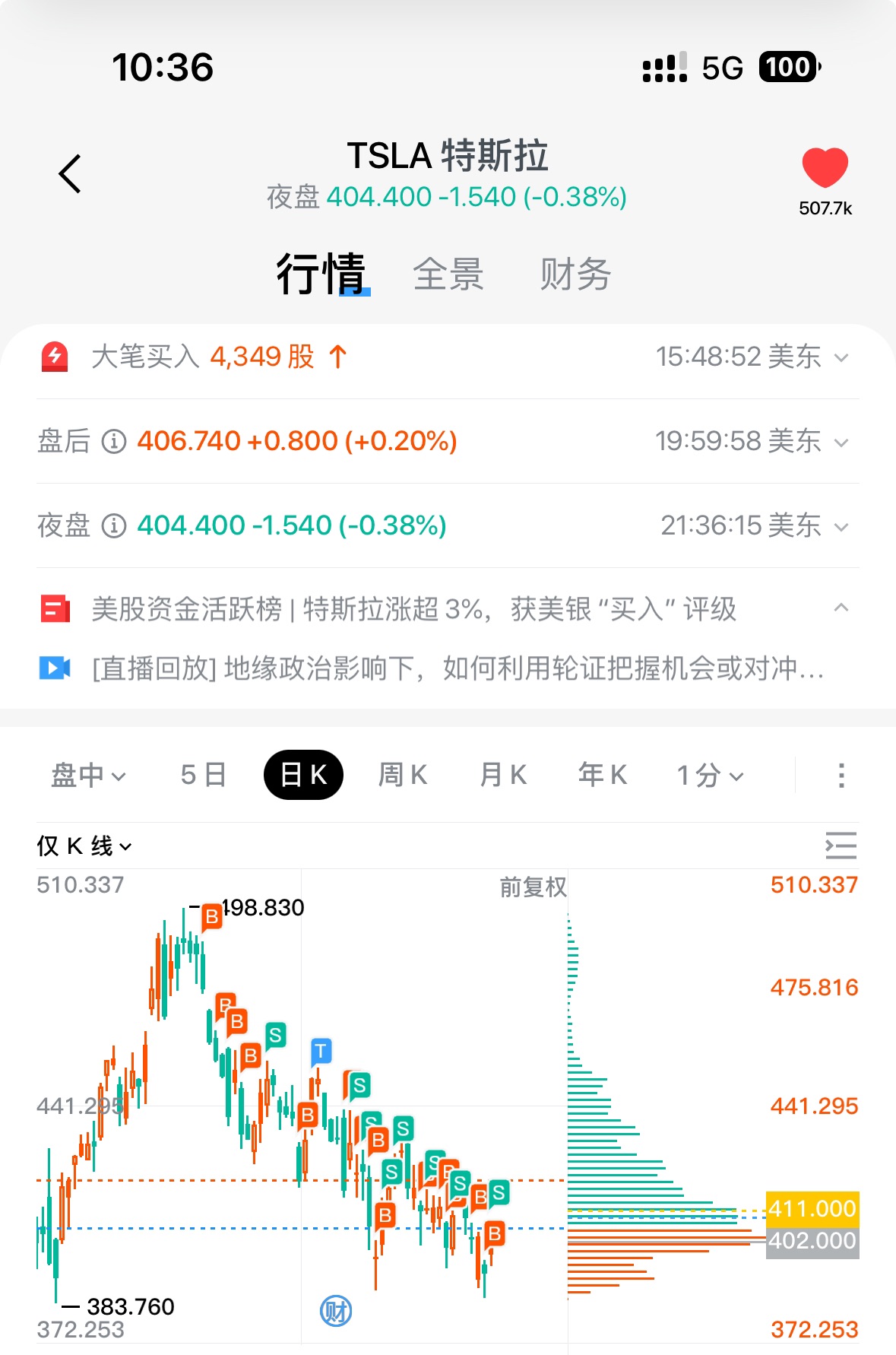Open the 仅K线 indicator dropdown
This screenshot has height=1355, width=896.
[84, 846]
